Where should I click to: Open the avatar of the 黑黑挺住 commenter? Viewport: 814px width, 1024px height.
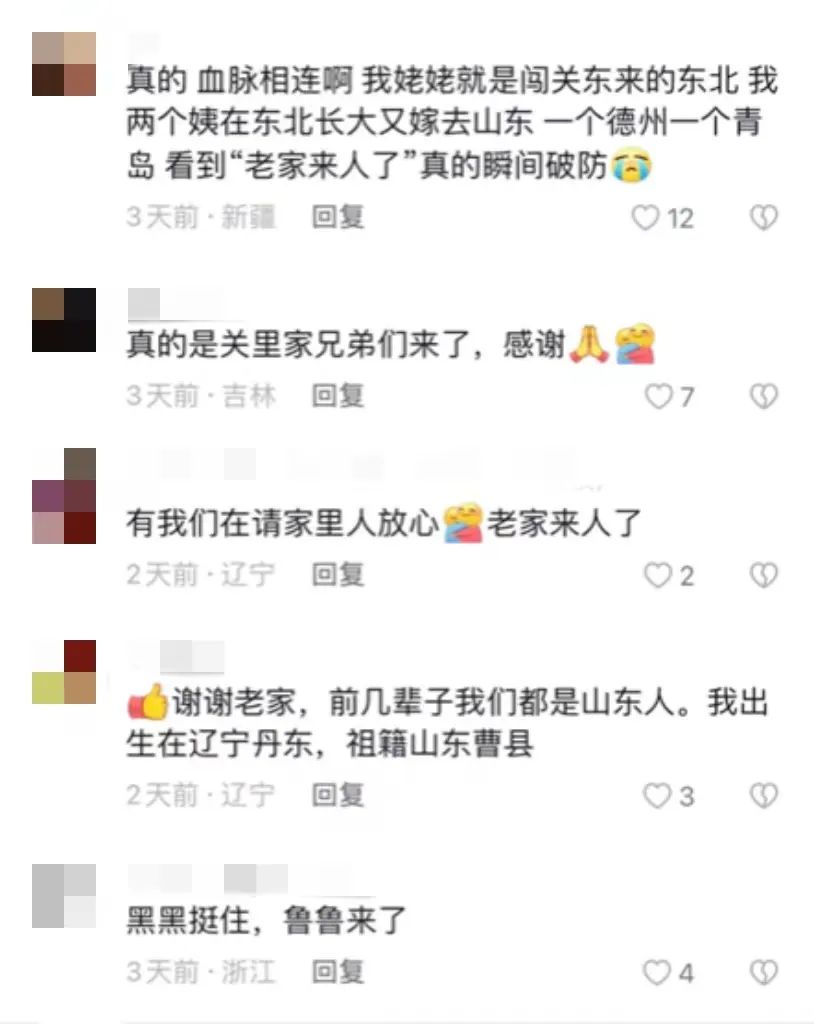(64, 896)
